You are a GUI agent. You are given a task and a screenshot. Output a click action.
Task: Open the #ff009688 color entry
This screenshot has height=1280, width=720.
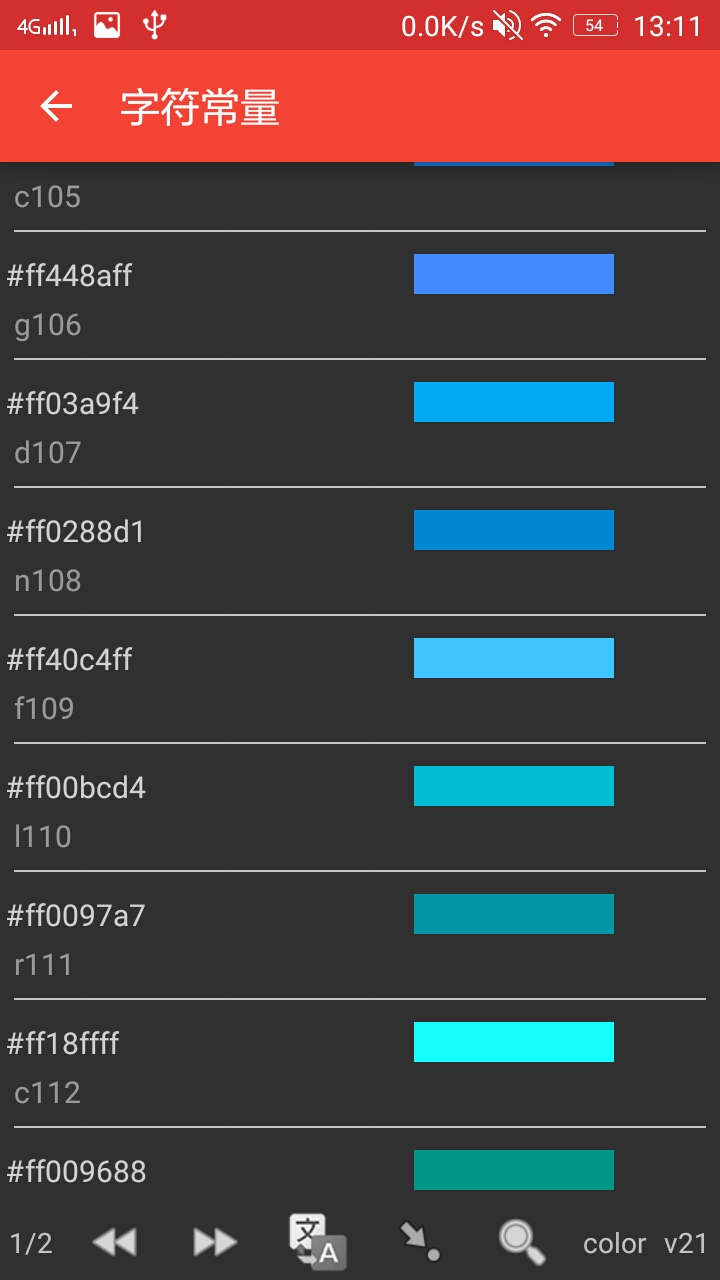(360, 1170)
